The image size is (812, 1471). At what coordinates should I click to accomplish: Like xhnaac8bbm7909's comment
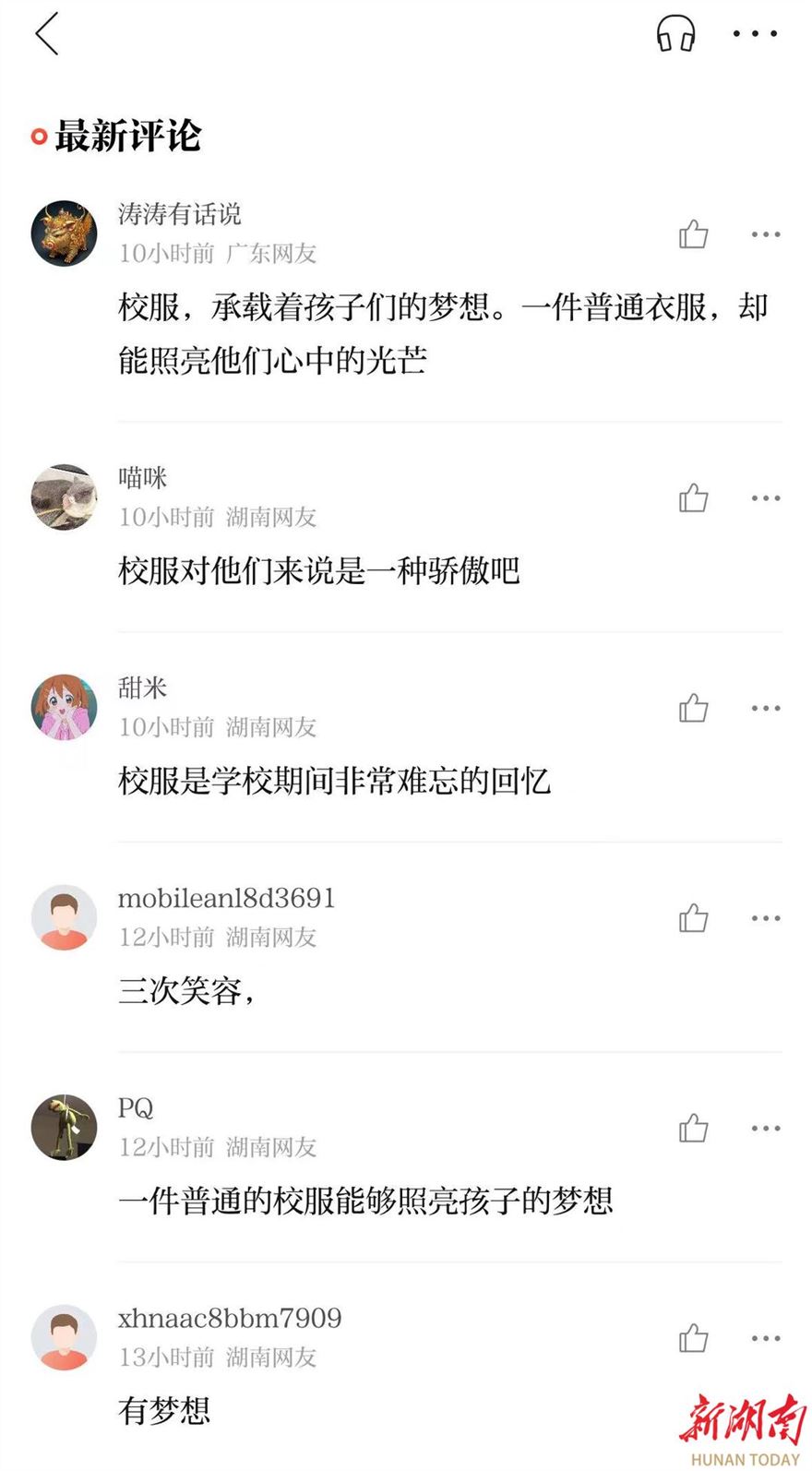click(x=694, y=1338)
